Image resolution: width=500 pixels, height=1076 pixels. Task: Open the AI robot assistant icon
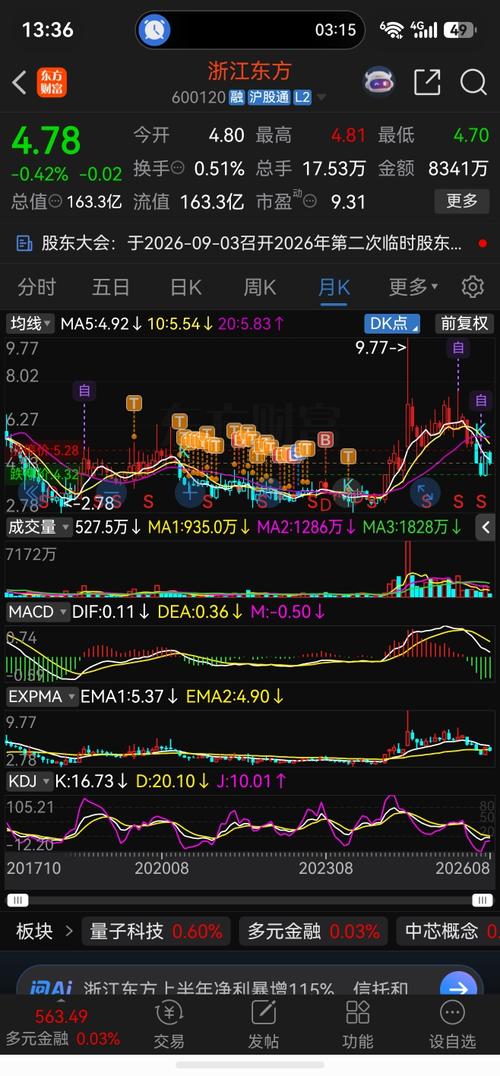[x=379, y=83]
